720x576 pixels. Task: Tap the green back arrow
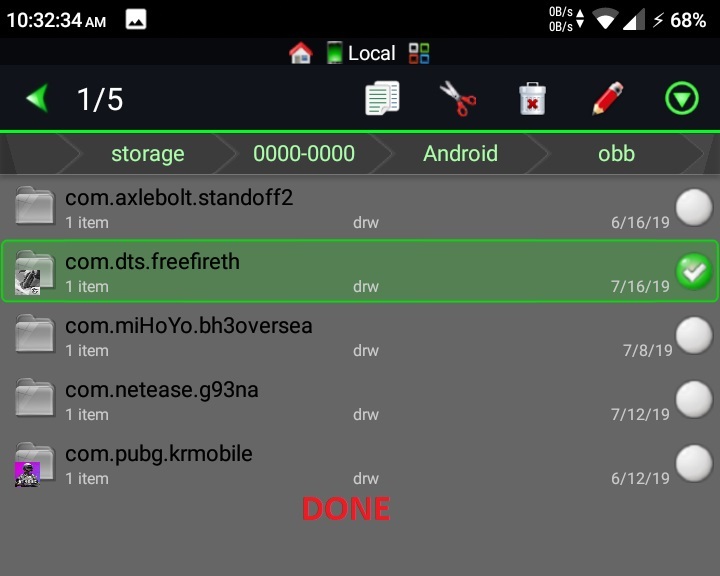click(38, 98)
